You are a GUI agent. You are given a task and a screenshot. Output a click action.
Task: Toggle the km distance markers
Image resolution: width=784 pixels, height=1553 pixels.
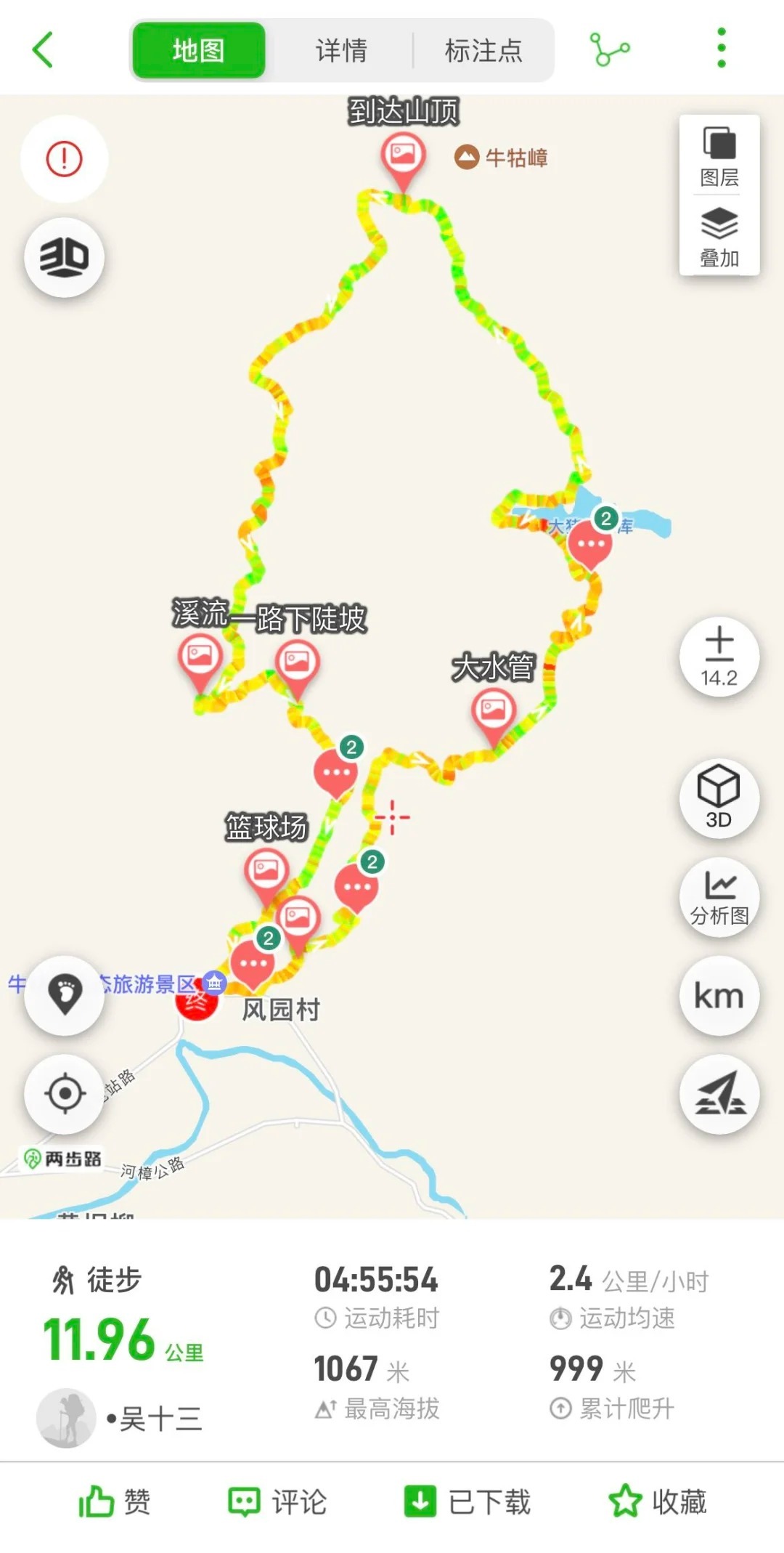click(719, 996)
